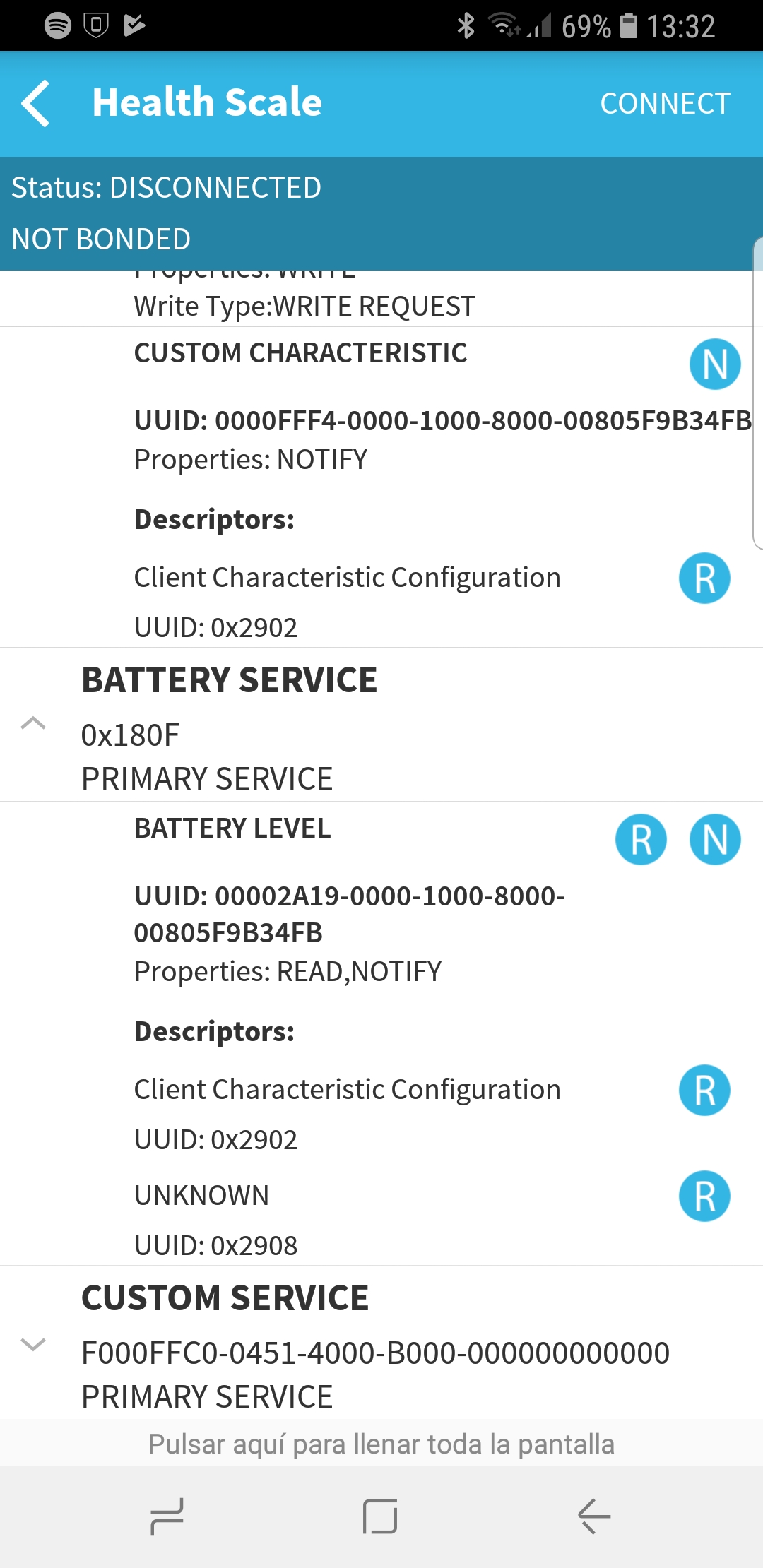Open recent apps from navigation bar
This screenshot has width=763, height=1568.
coord(167,1516)
